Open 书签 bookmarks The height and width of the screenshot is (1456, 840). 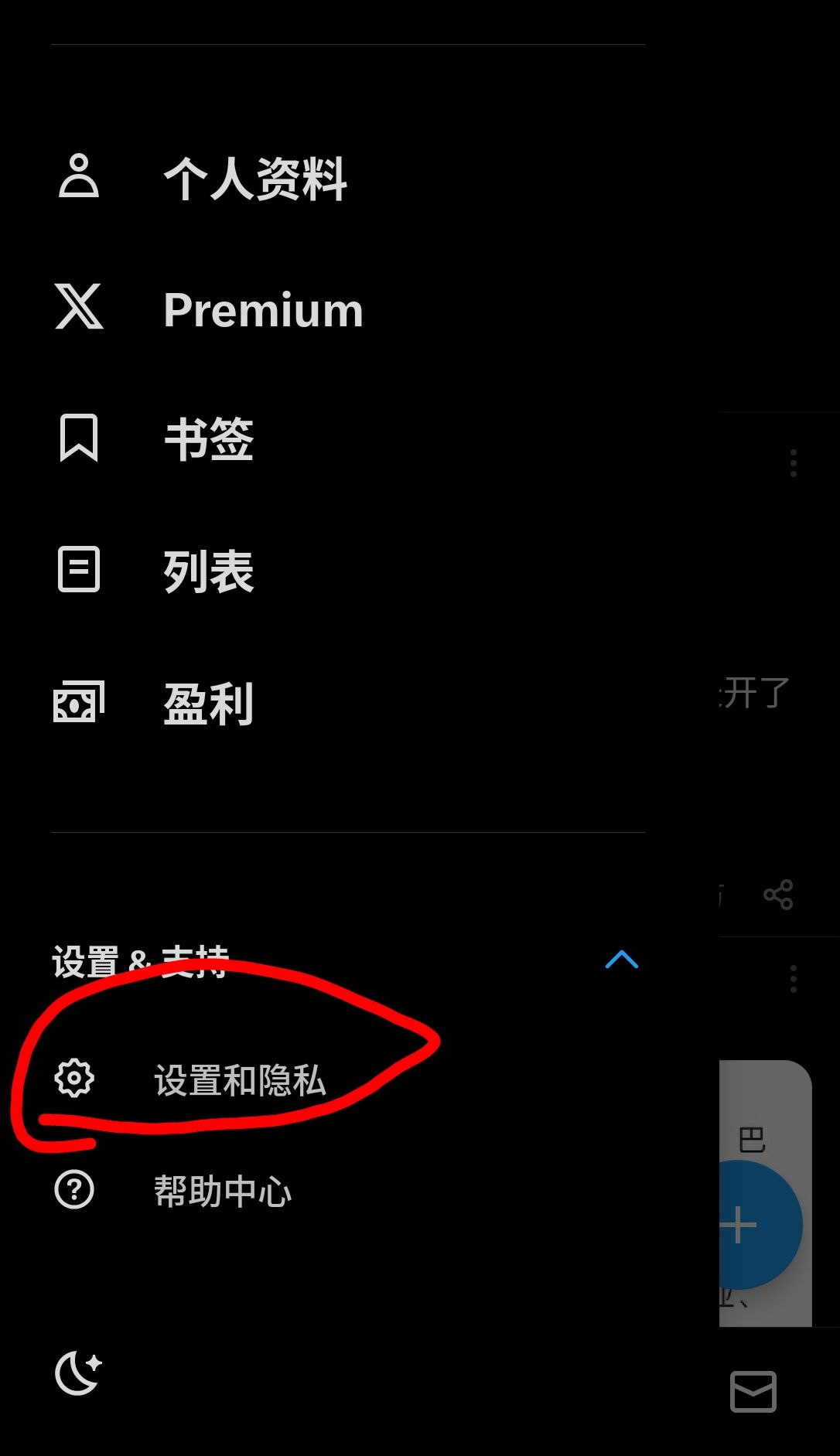click(x=209, y=439)
